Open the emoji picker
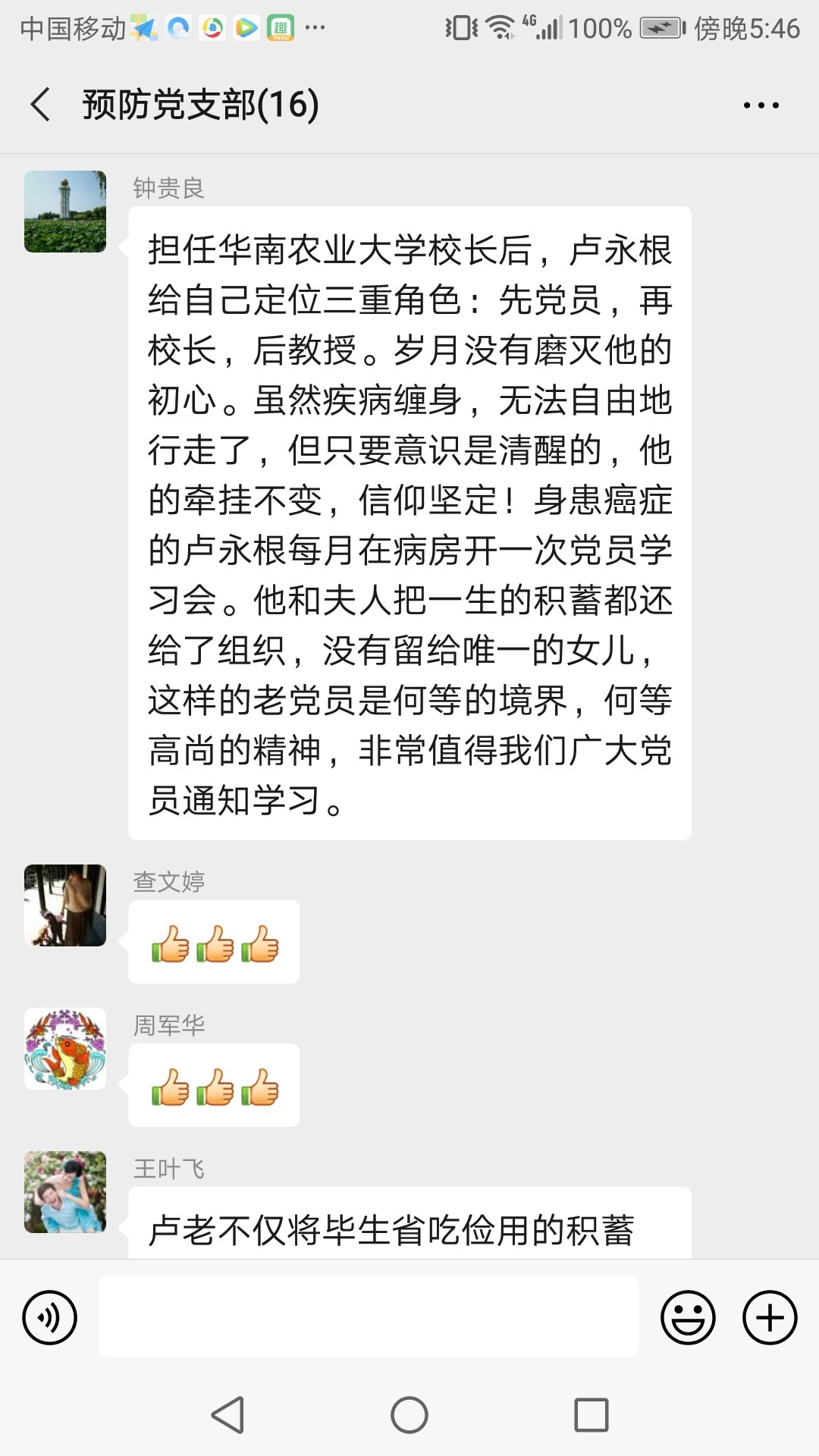Screen dimensions: 819x1456 pyautogui.click(x=688, y=1318)
